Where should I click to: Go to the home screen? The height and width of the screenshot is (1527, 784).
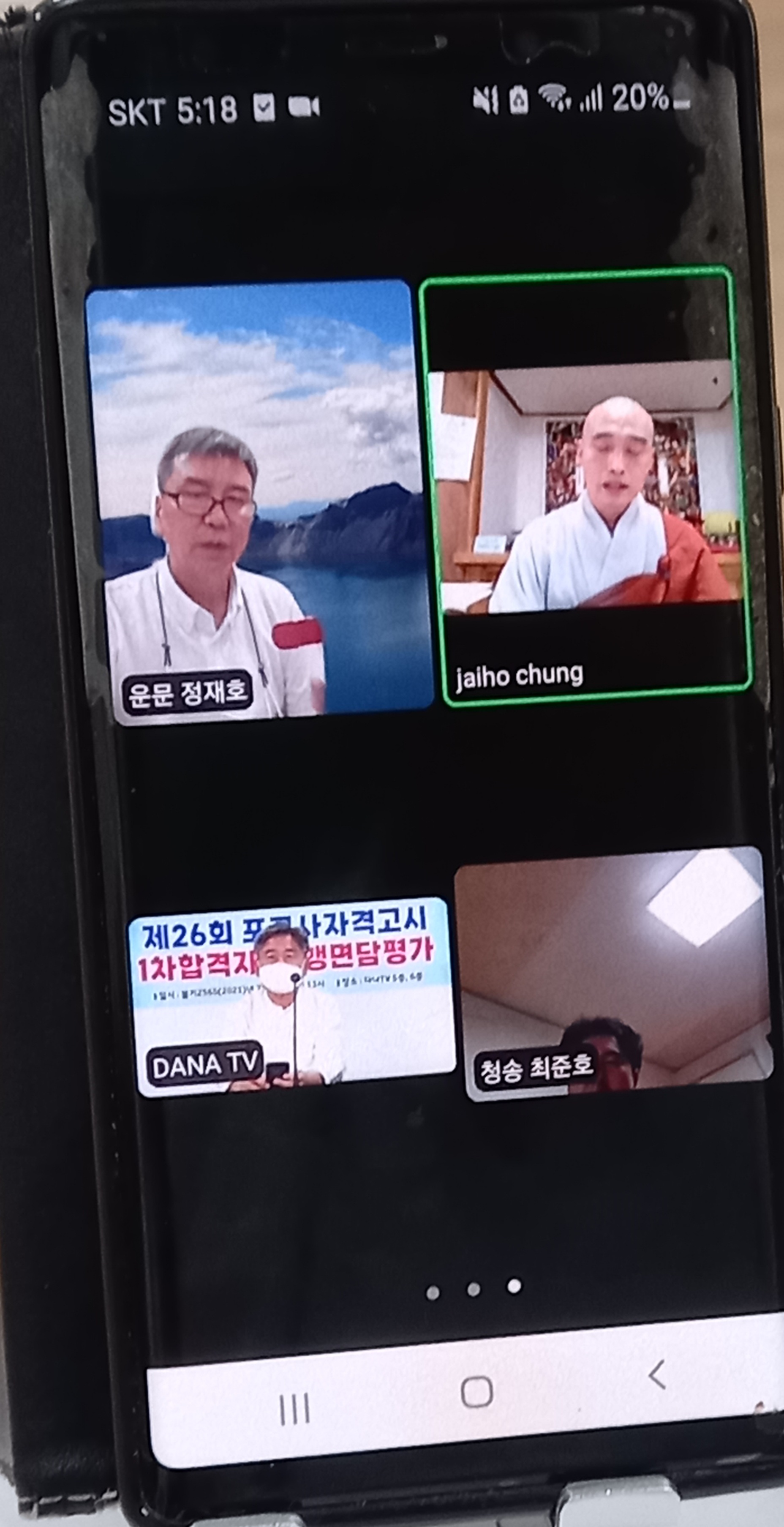(476, 1391)
